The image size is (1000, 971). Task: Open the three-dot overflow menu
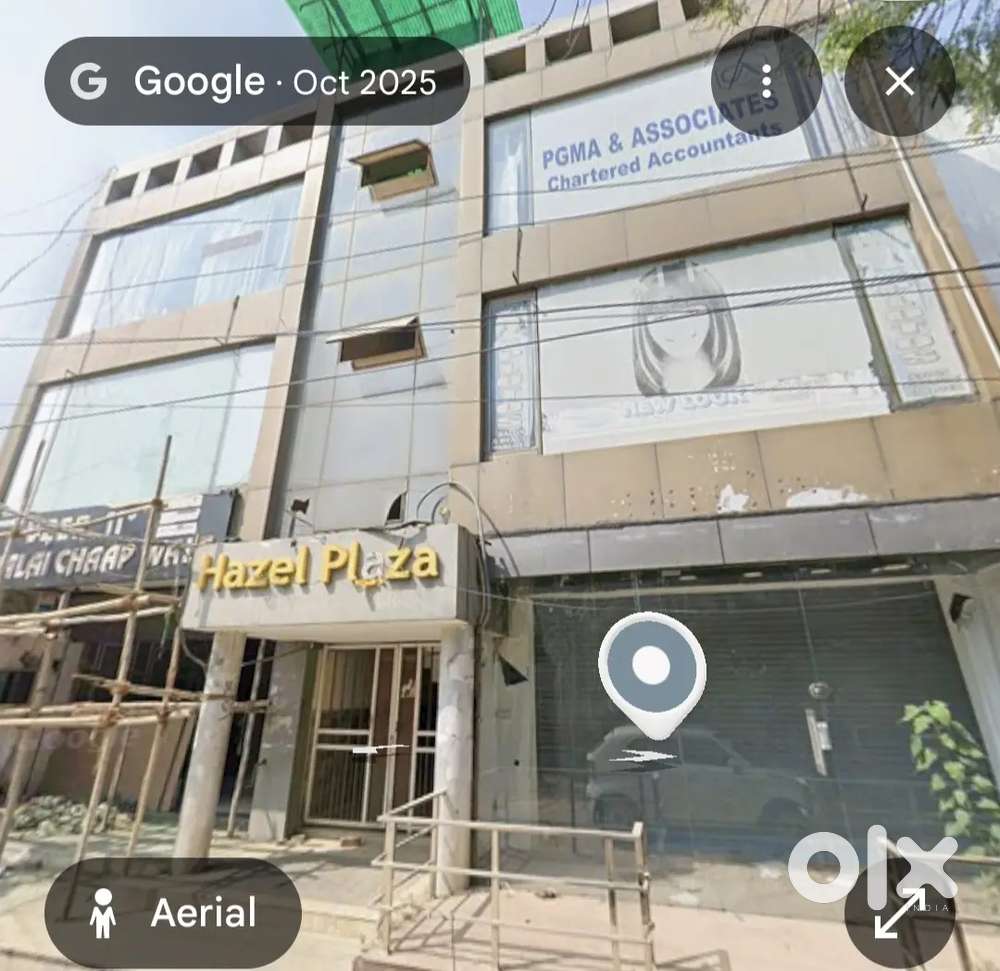click(x=766, y=82)
